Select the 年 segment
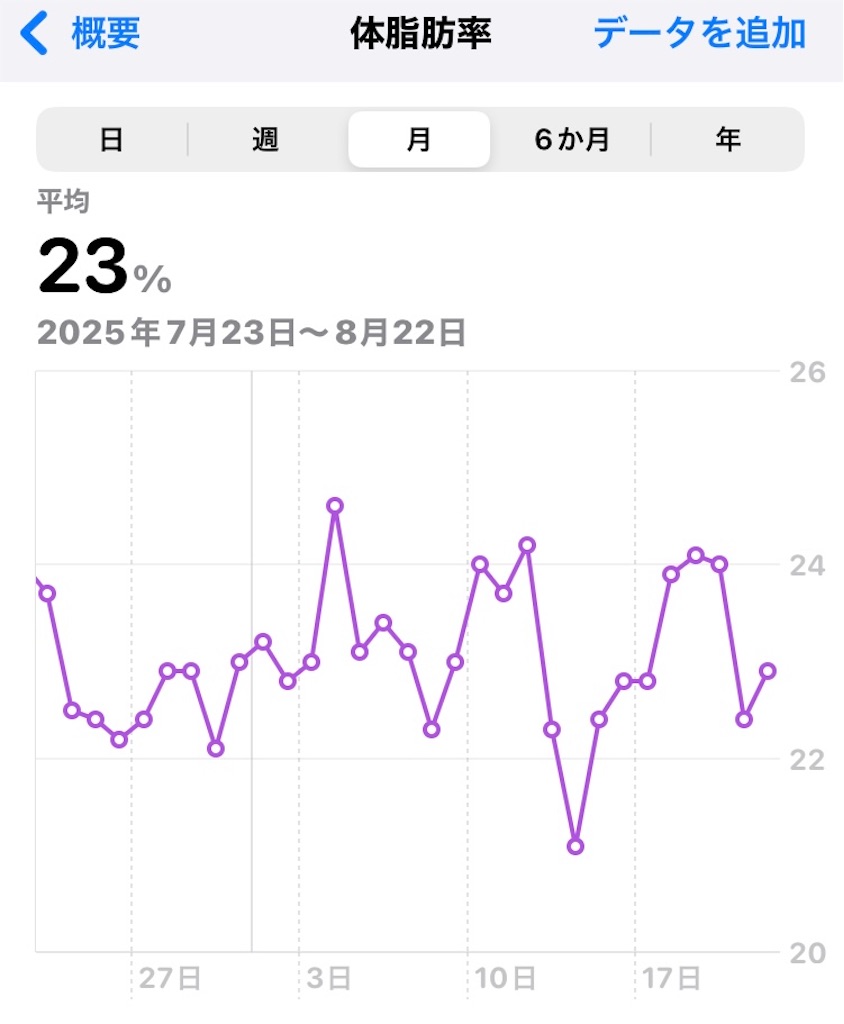The height and width of the screenshot is (1024, 844). click(x=729, y=140)
